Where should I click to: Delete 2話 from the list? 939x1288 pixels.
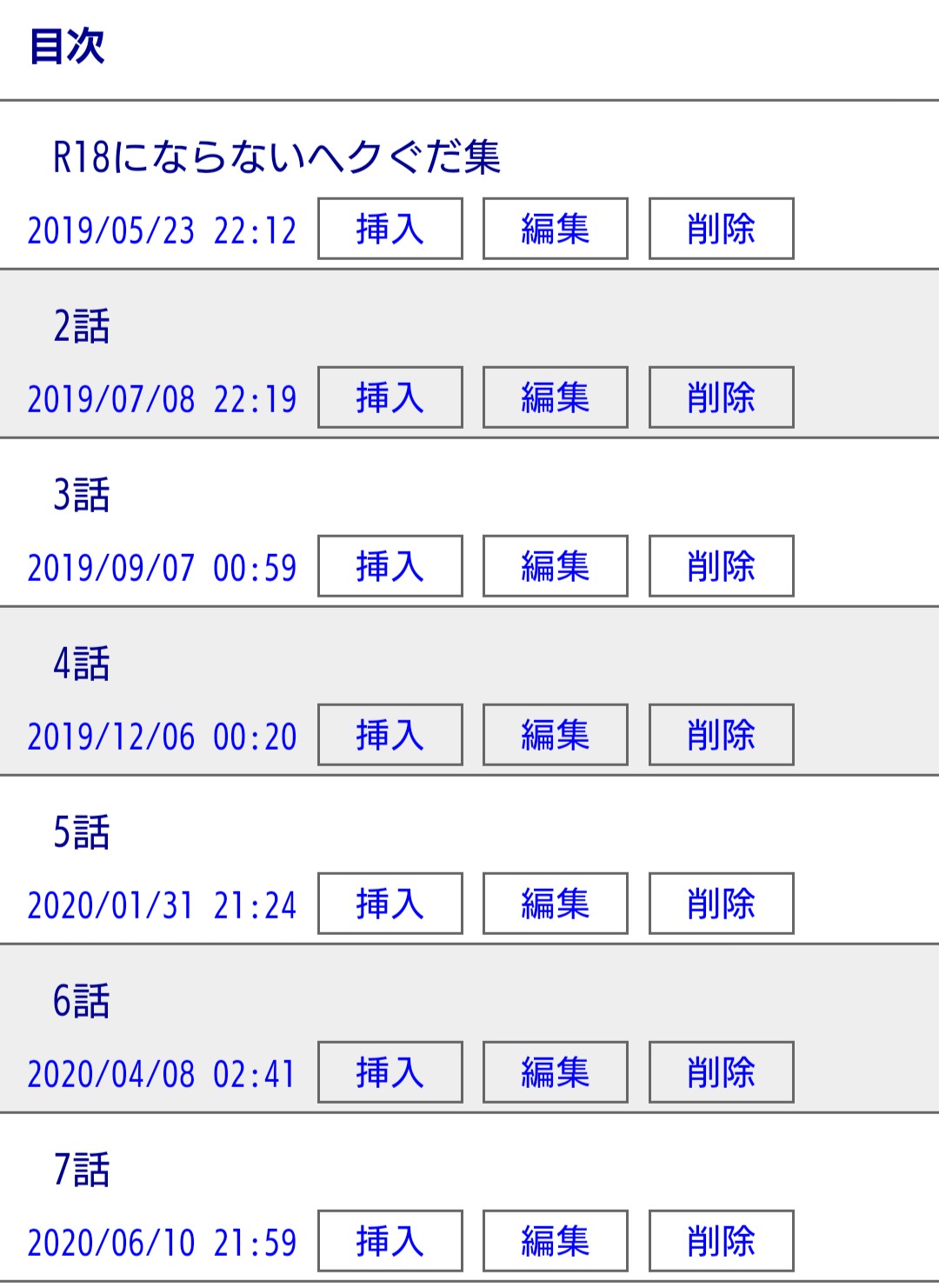pyautogui.click(x=721, y=397)
